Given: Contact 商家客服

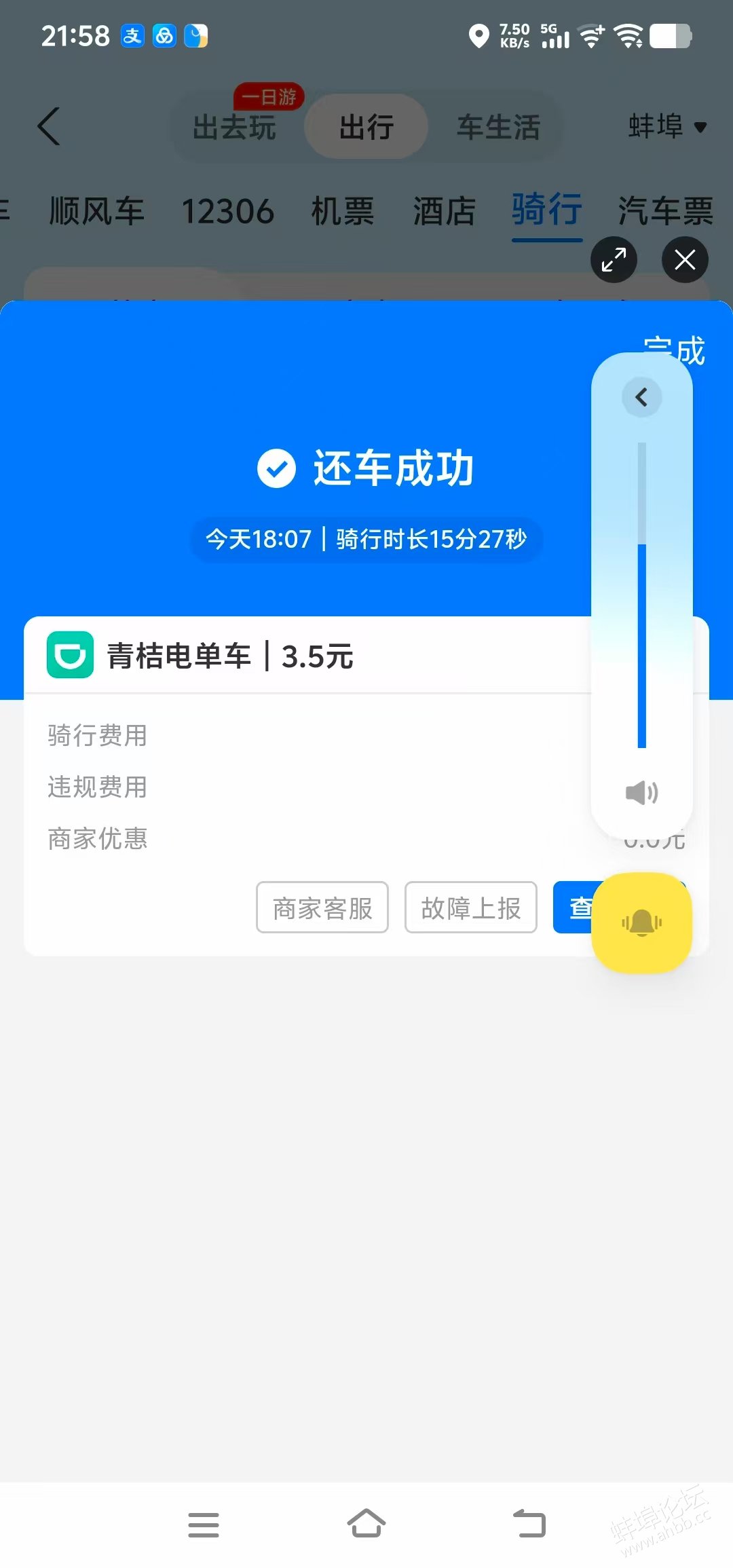Looking at the screenshot, I should (x=322, y=908).
